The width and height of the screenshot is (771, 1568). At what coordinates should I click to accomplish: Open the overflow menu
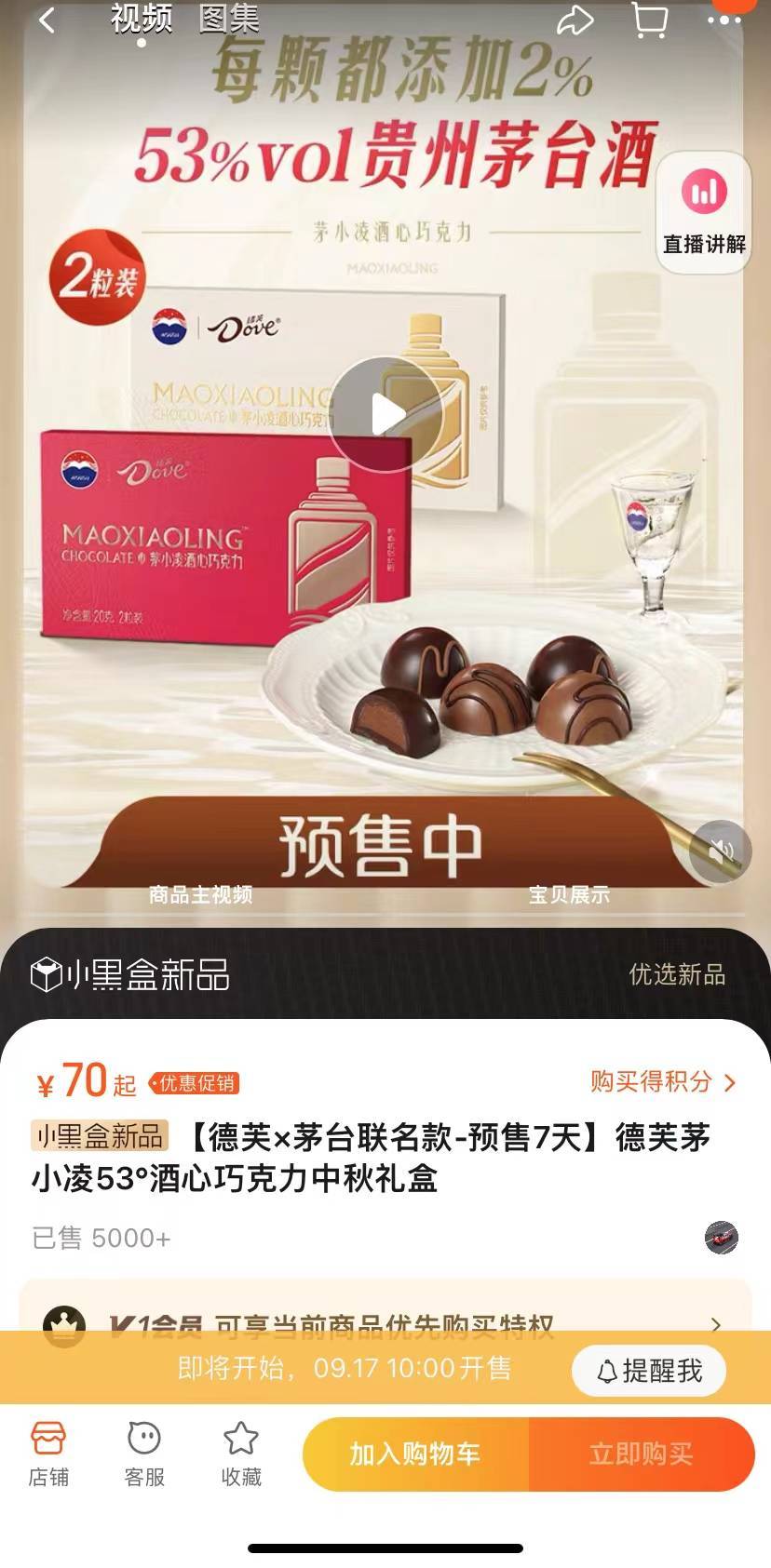pyautogui.click(x=724, y=20)
